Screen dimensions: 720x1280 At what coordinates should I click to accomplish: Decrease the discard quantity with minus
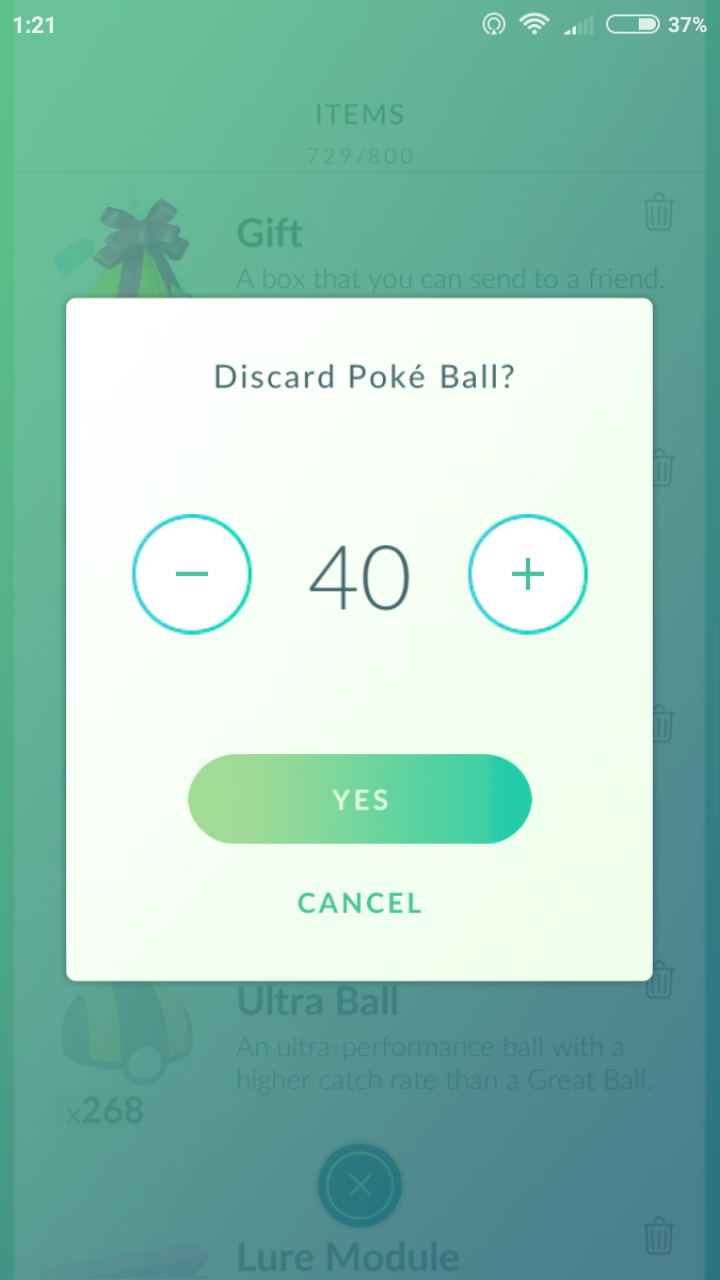pos(192,574)
